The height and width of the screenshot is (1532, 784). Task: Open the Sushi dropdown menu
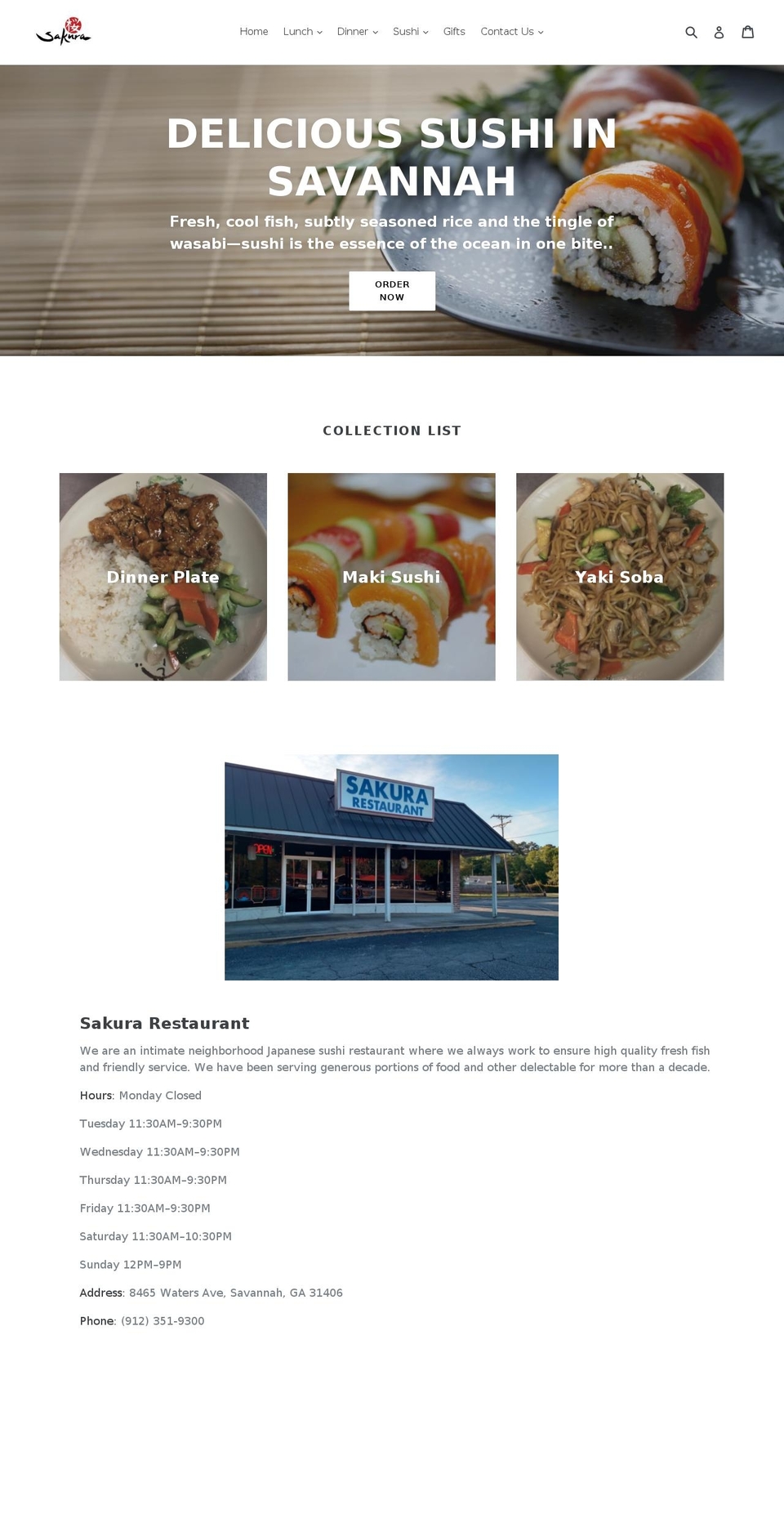point(410,32)
